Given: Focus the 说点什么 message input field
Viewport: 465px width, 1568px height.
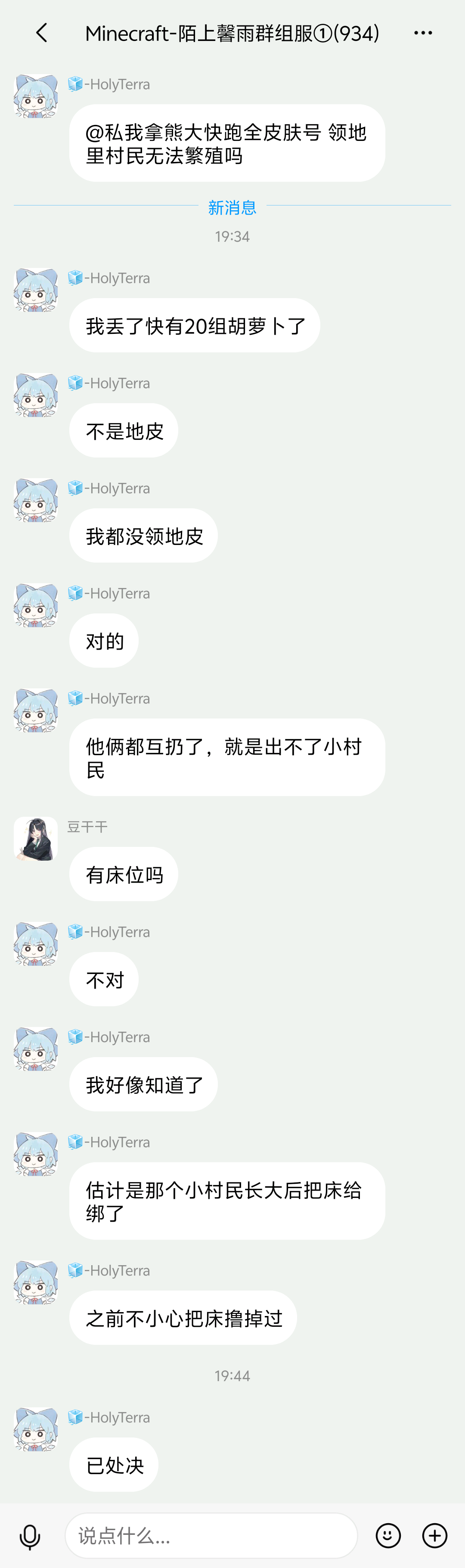Looking at the screenshot, I should (x=211, y=1536).
